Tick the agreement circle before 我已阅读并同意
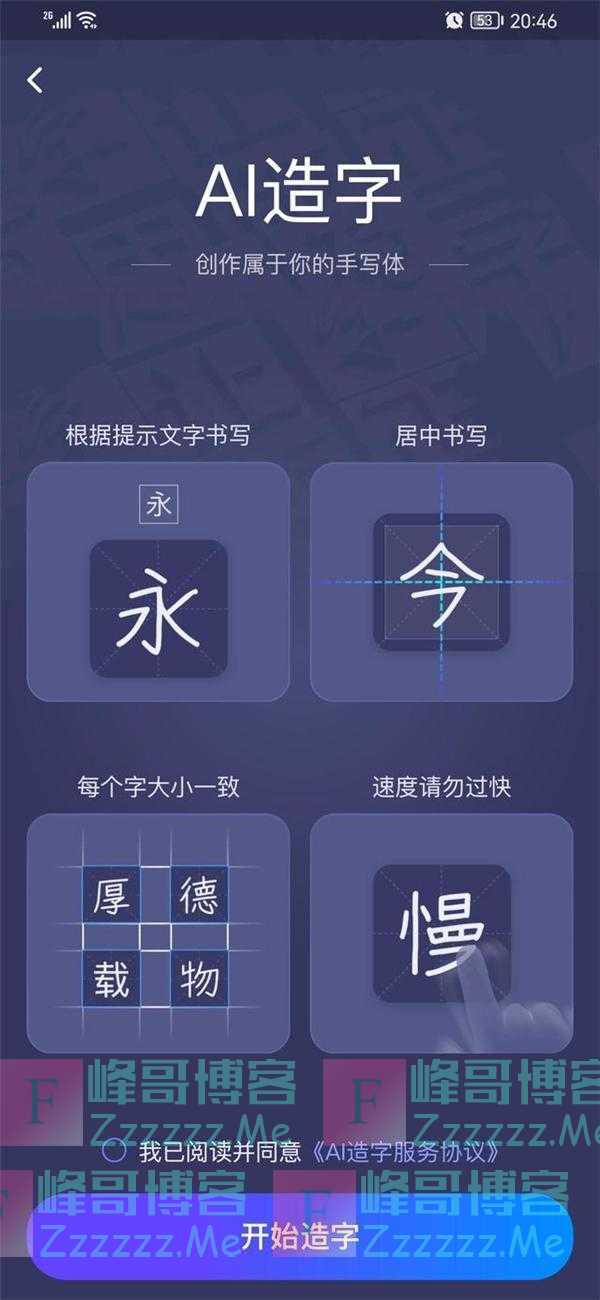This screenshot has height=1300, width=600. point(114,1151)
